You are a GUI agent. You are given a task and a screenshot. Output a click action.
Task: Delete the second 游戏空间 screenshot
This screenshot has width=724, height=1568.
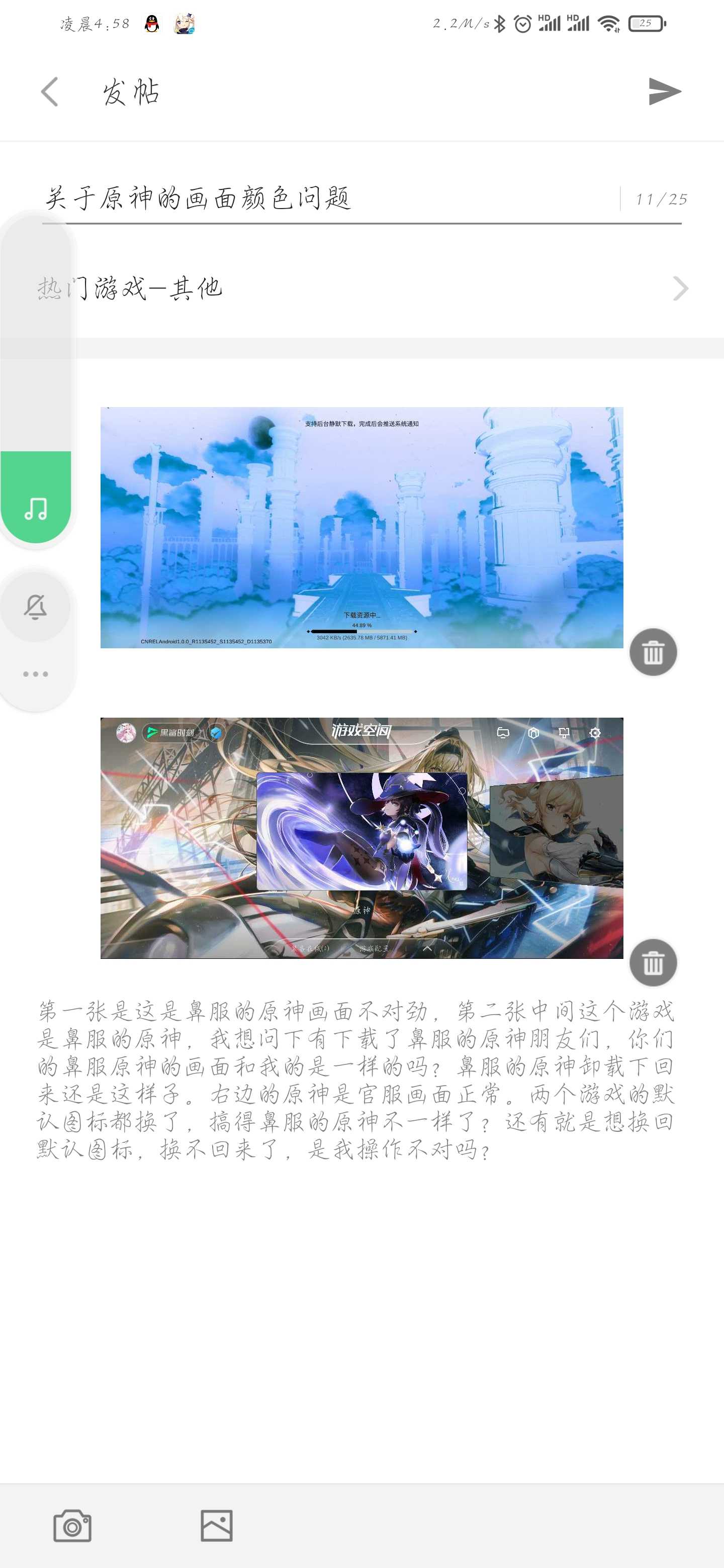click(653, 963)
